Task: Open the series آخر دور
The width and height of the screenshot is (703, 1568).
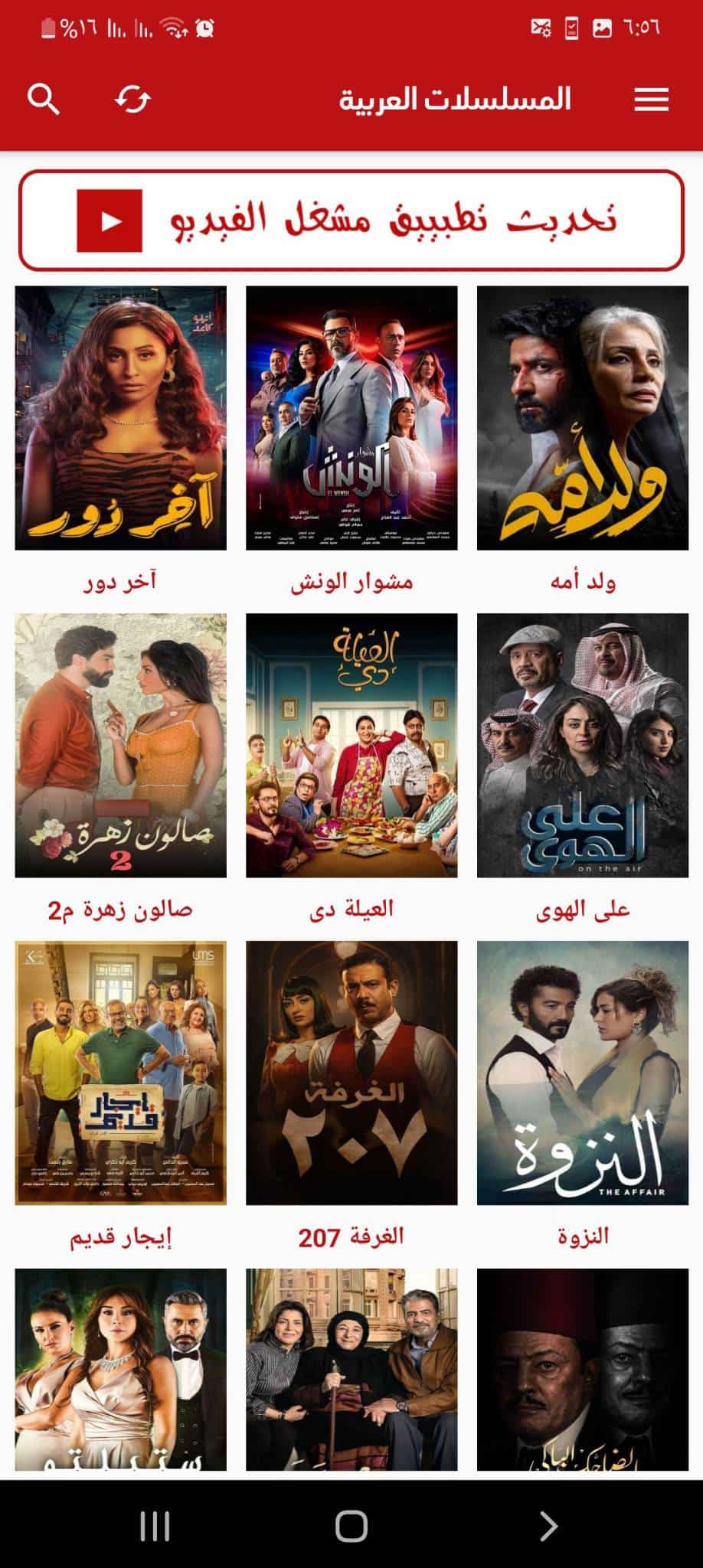Action: pyautogui.click(x=120, y=418)
